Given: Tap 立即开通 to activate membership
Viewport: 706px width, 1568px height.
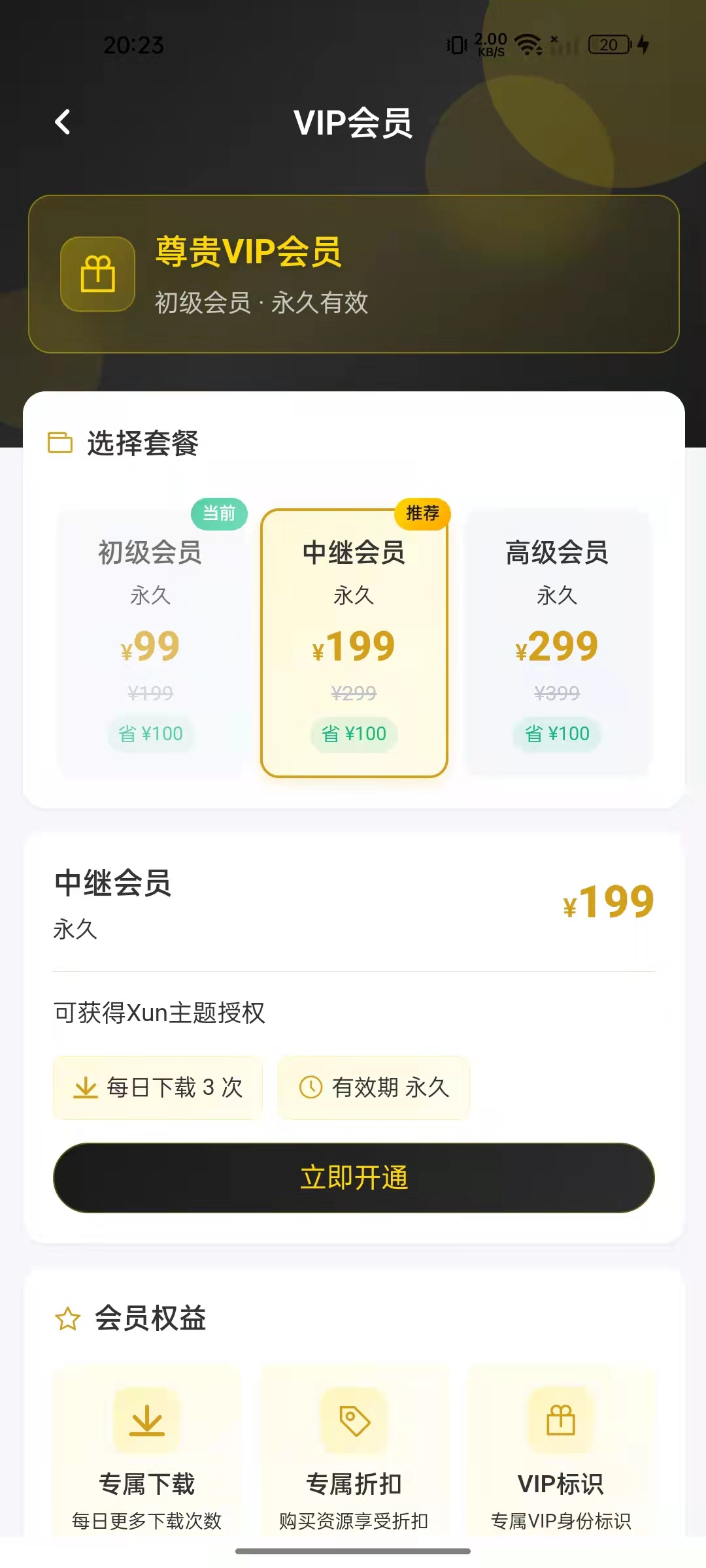Looking at the screenshot, I should pos(354,1178).
